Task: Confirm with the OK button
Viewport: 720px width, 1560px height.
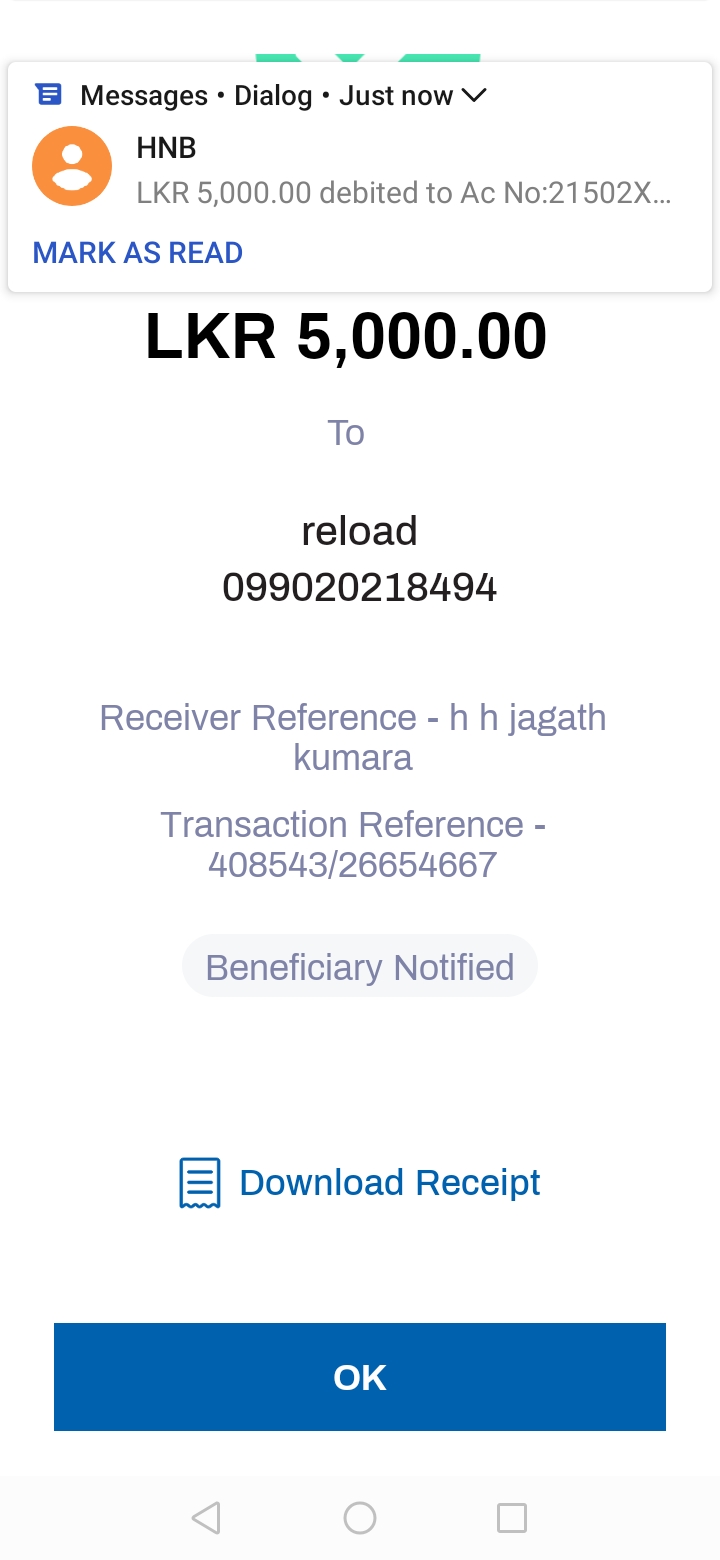Action: tap(360, 1377)
